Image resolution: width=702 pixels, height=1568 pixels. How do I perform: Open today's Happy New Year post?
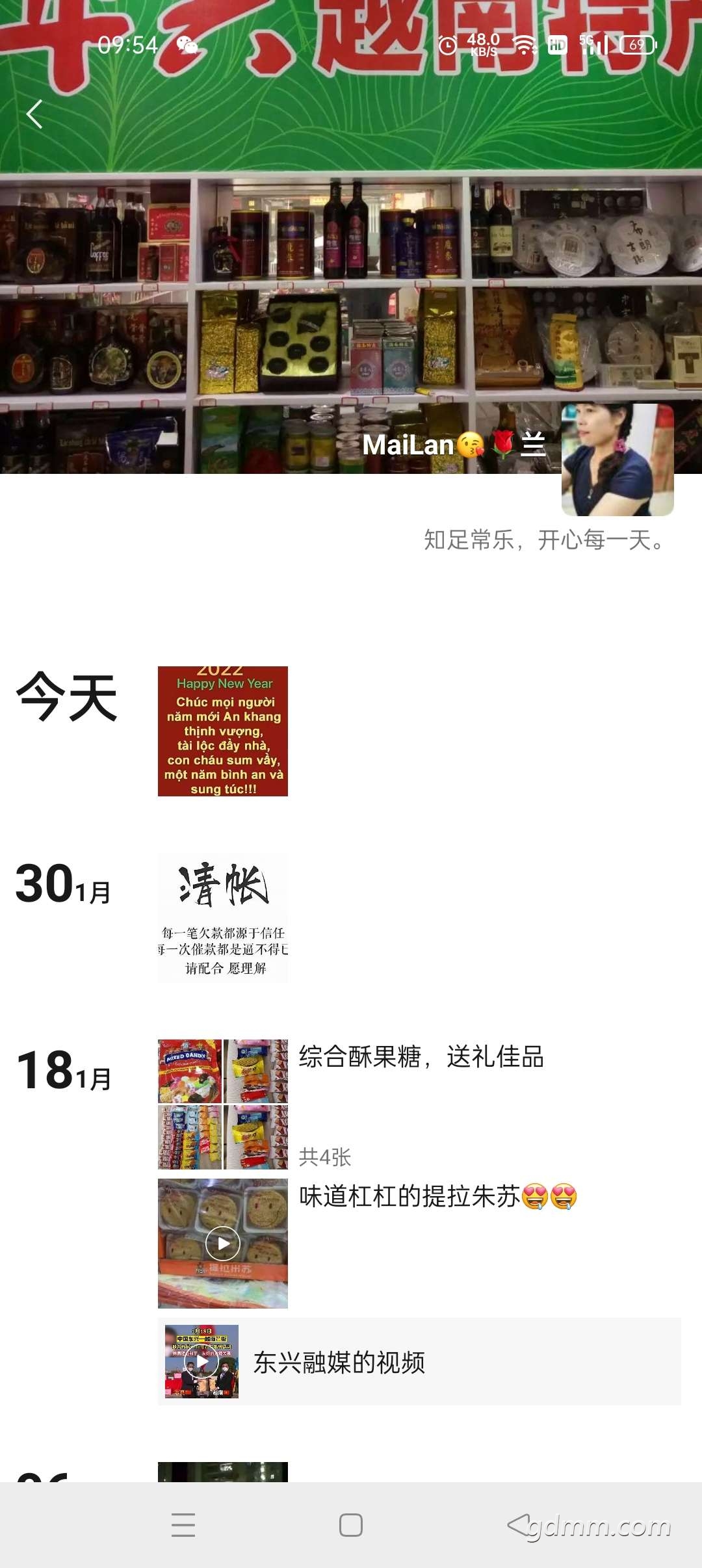point(223,731)
